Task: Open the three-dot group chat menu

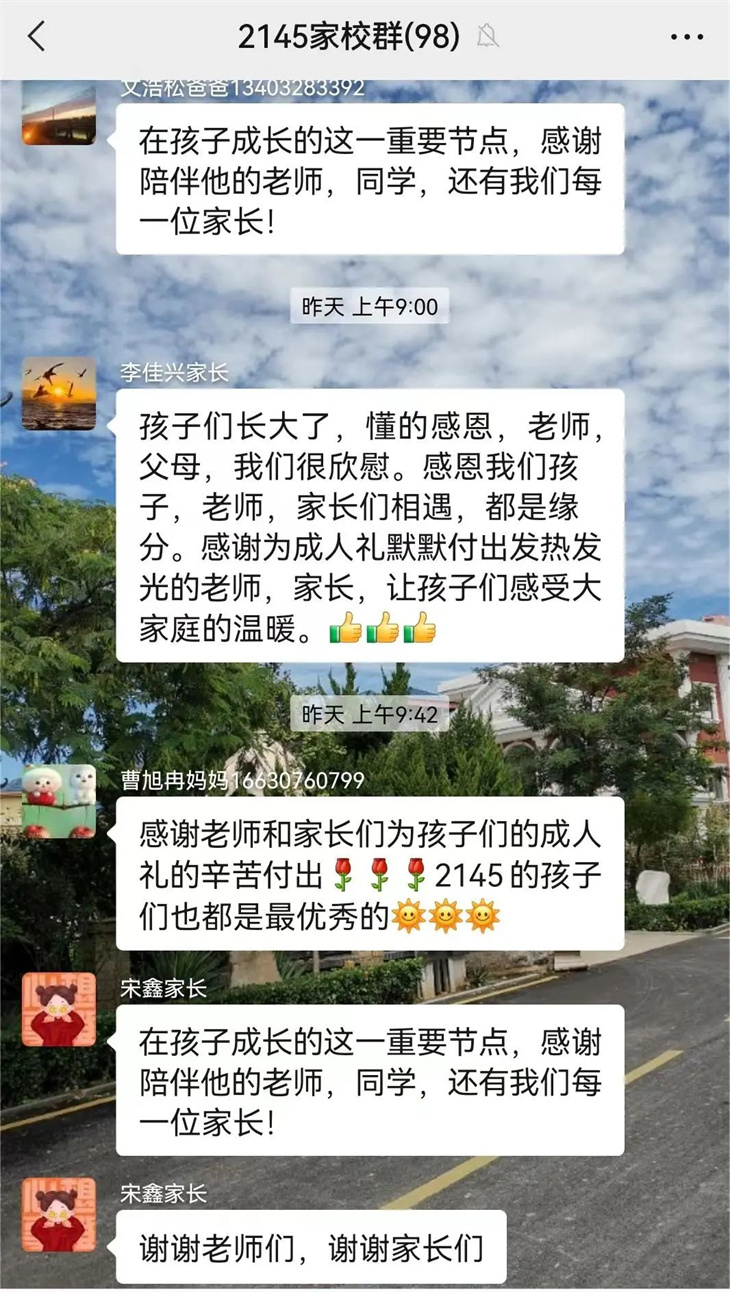Action: 686,38
